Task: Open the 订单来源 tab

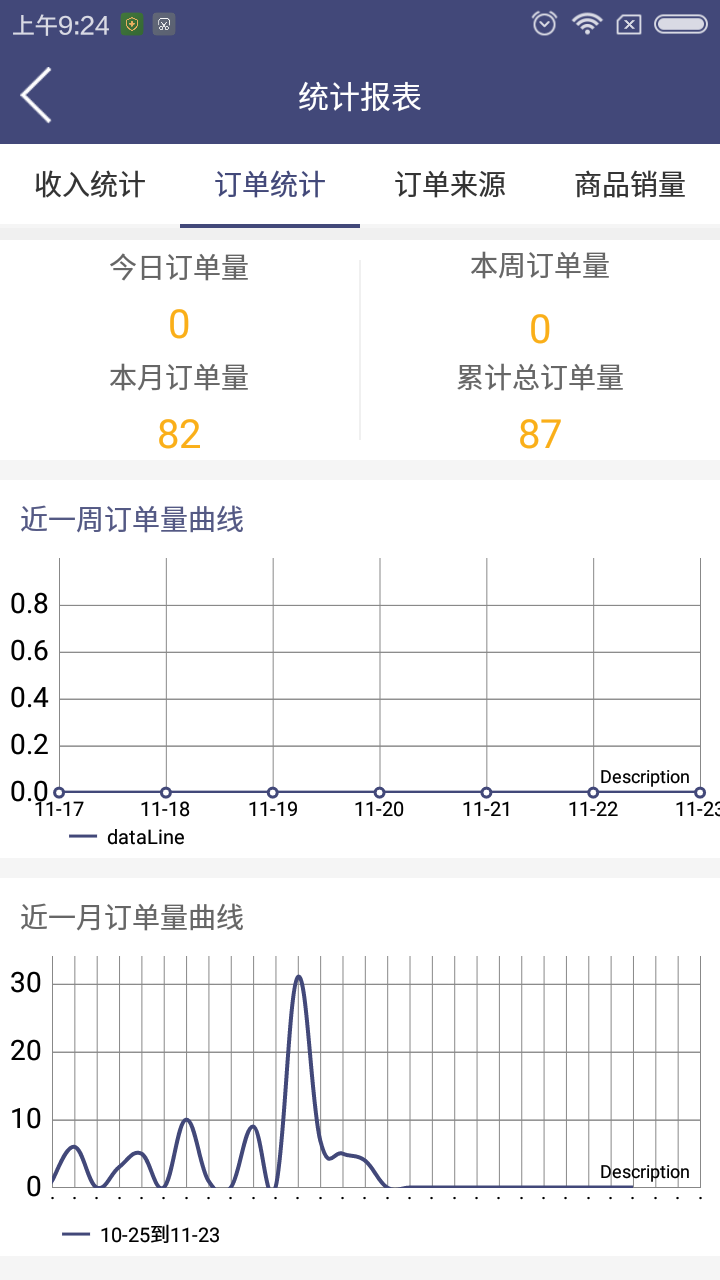Action: click(x=450, y=185)
